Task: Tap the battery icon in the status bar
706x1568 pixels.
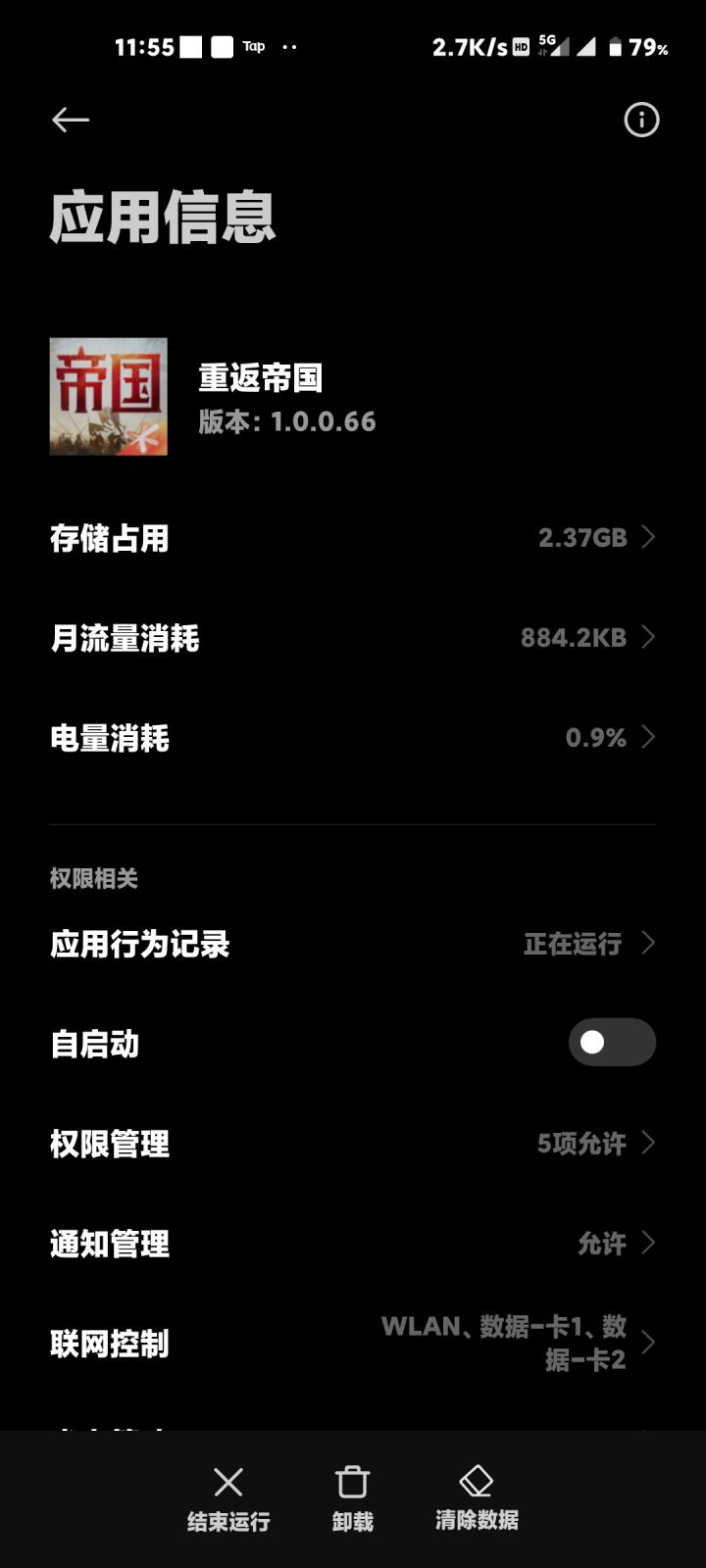Action: click(x=616, y=46)
